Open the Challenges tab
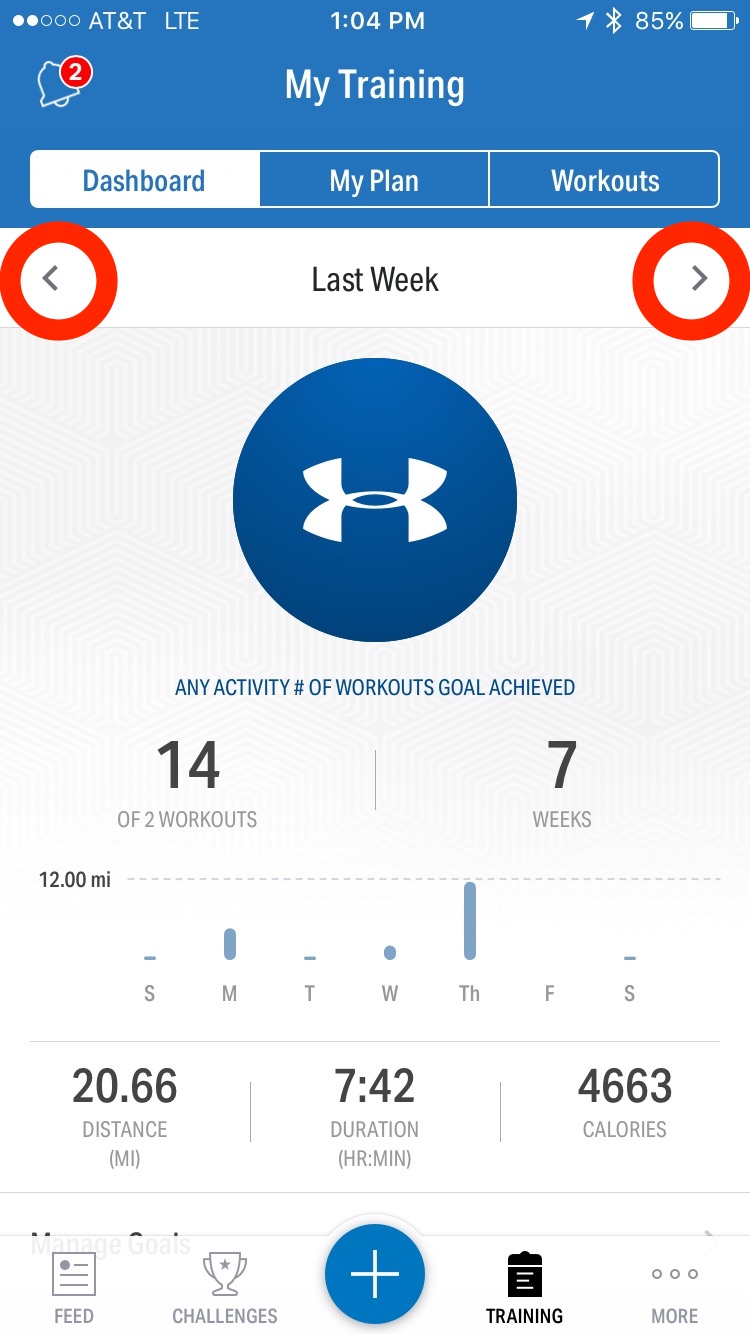This screenshot has width=750, height=1334. (225, 1288)
